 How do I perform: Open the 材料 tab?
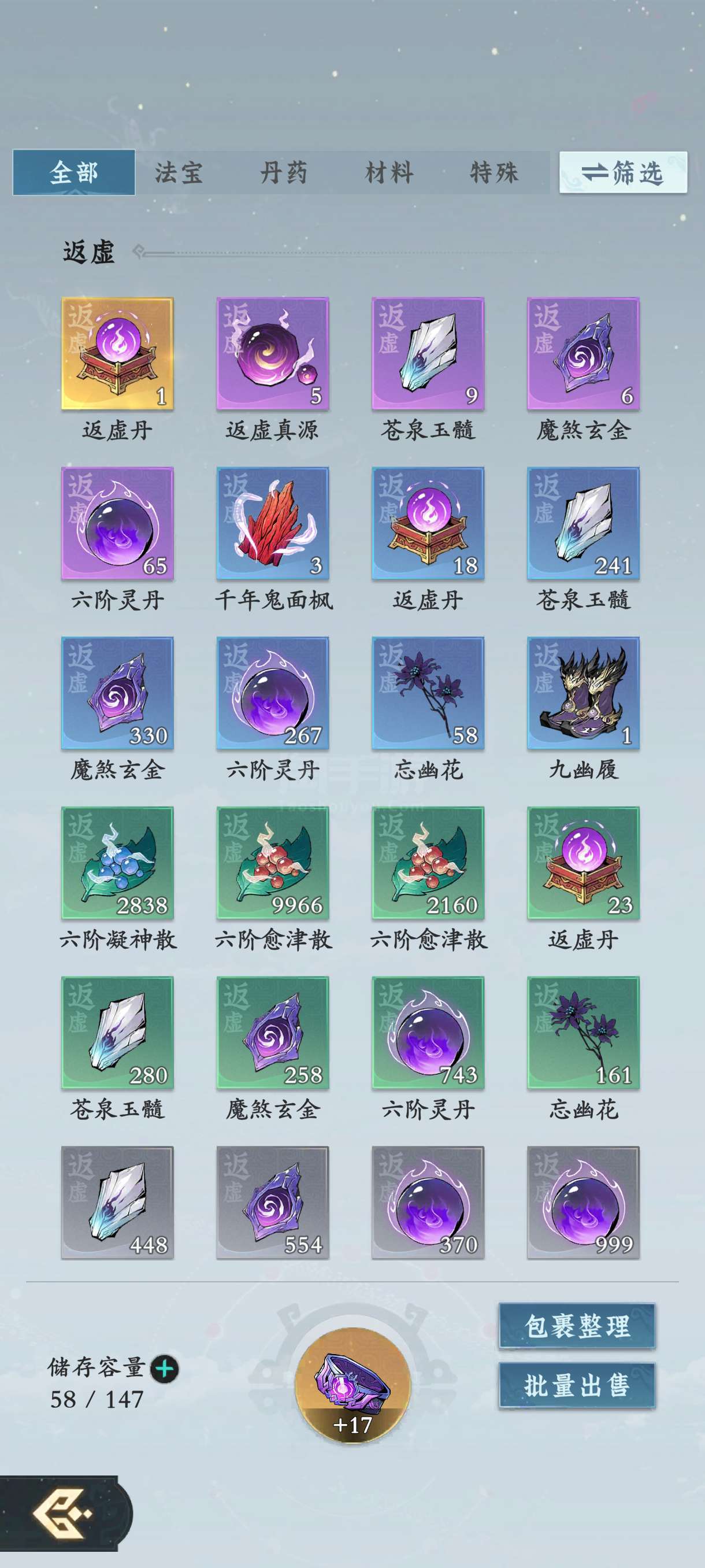pos(389,173)
